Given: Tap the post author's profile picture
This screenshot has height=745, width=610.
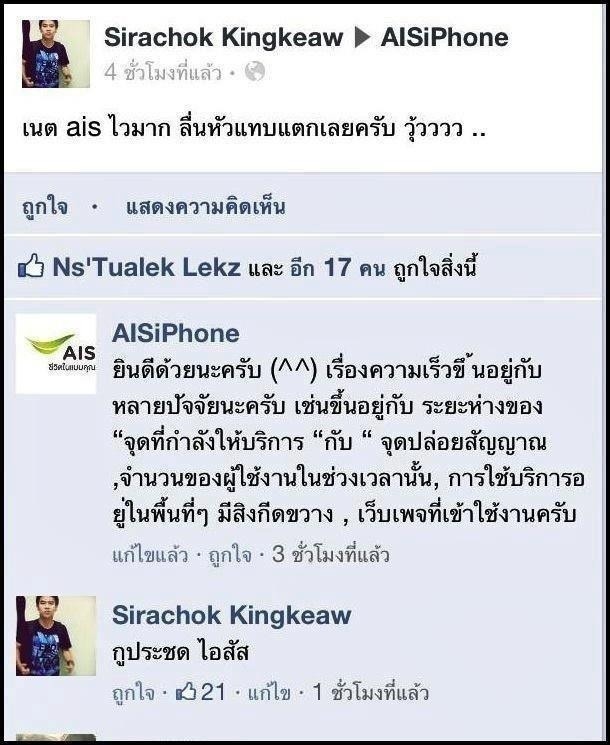Looking at the screenshot, I should [51, 54].
